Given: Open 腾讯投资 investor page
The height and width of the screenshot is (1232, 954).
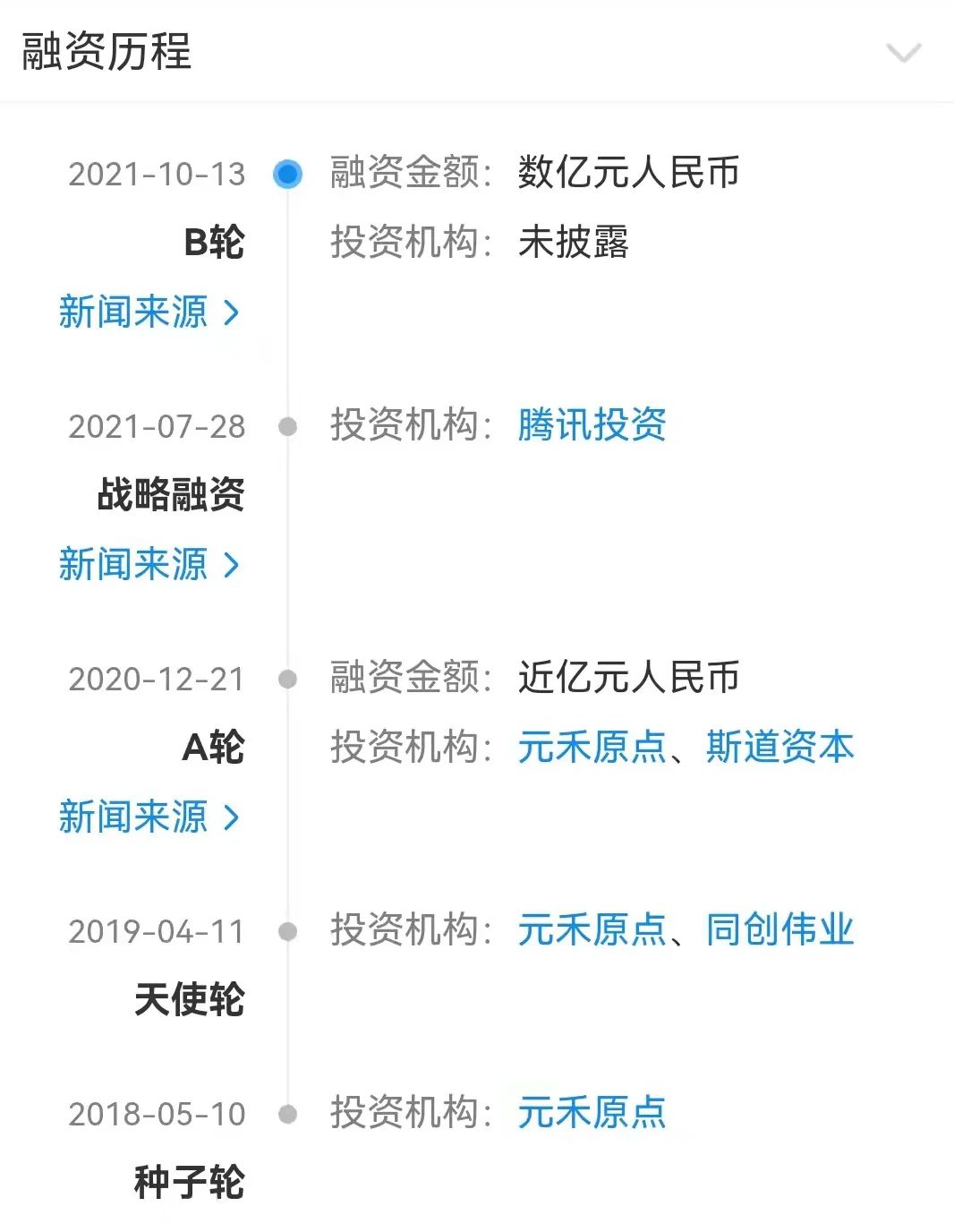Looking at the screenshot, I should tap(591, 427).
